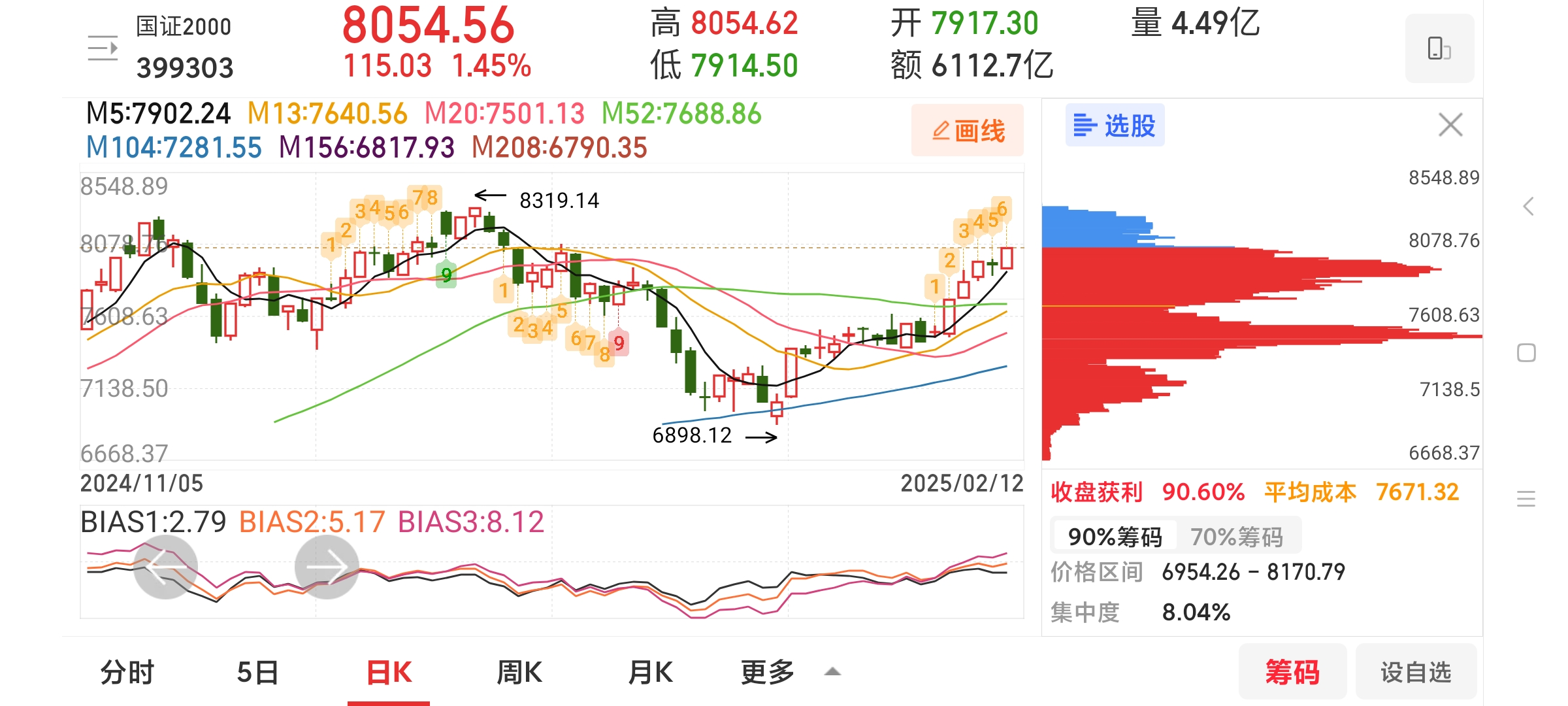Open the stock list switcher icon
This screenshot has width=1568, height=706.
(103, 48)
